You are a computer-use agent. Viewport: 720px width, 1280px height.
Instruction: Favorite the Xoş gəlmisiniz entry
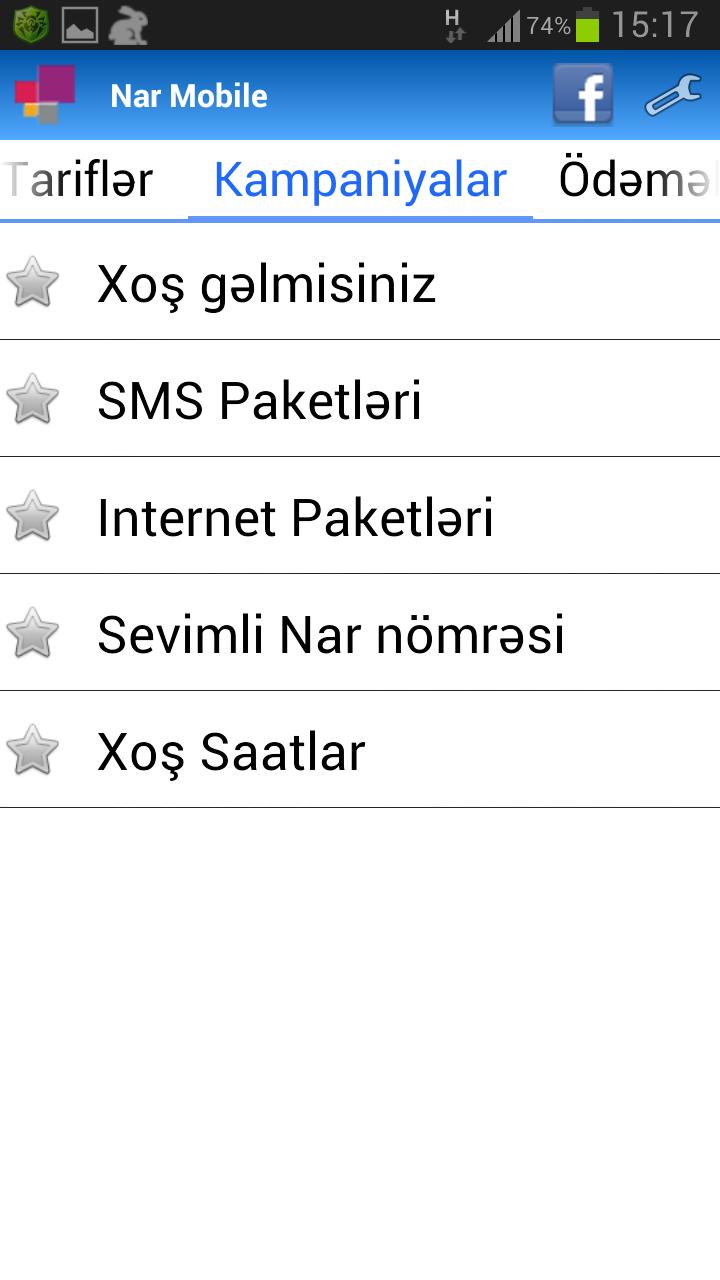point(33,284)
